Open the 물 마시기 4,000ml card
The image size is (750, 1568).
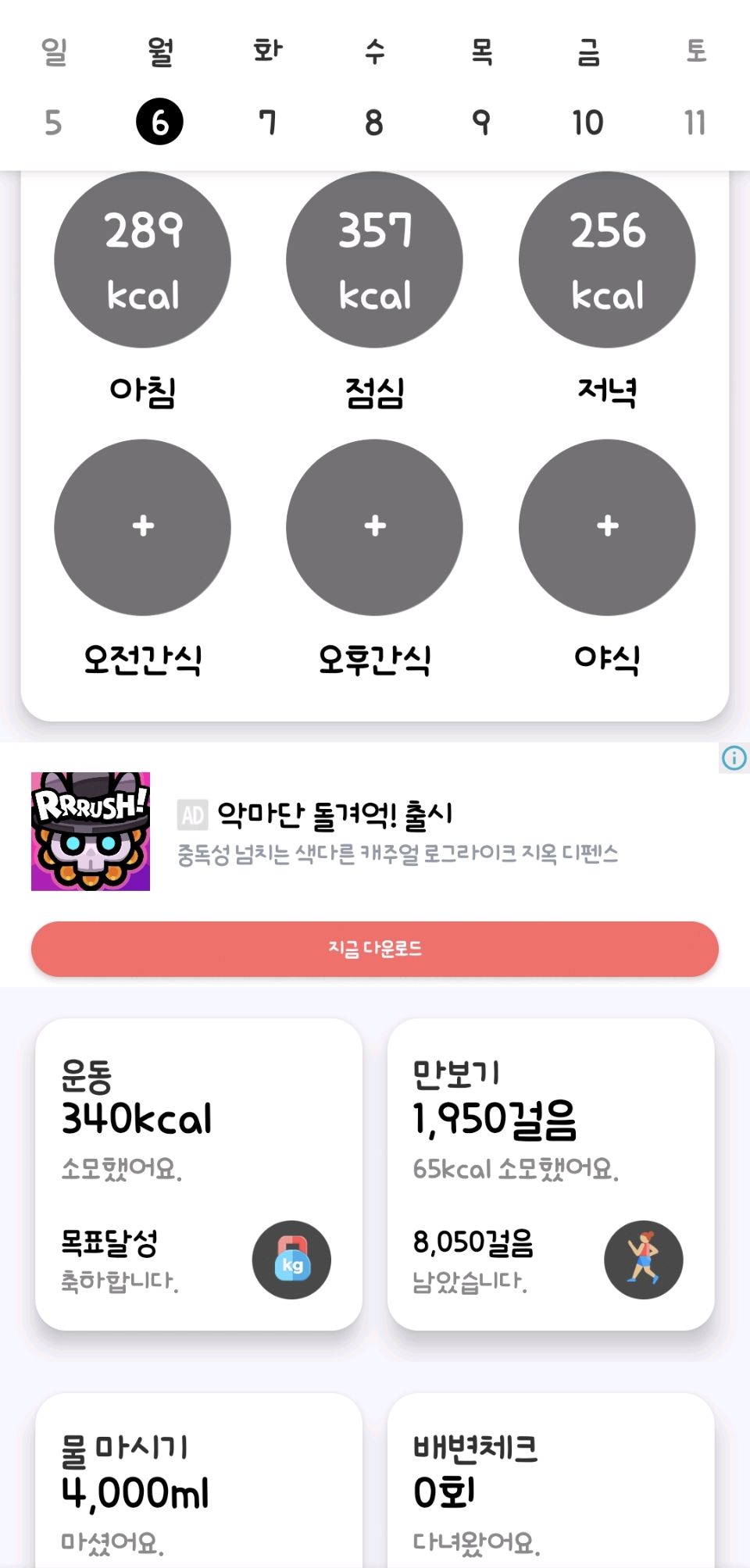point(198,1484)
